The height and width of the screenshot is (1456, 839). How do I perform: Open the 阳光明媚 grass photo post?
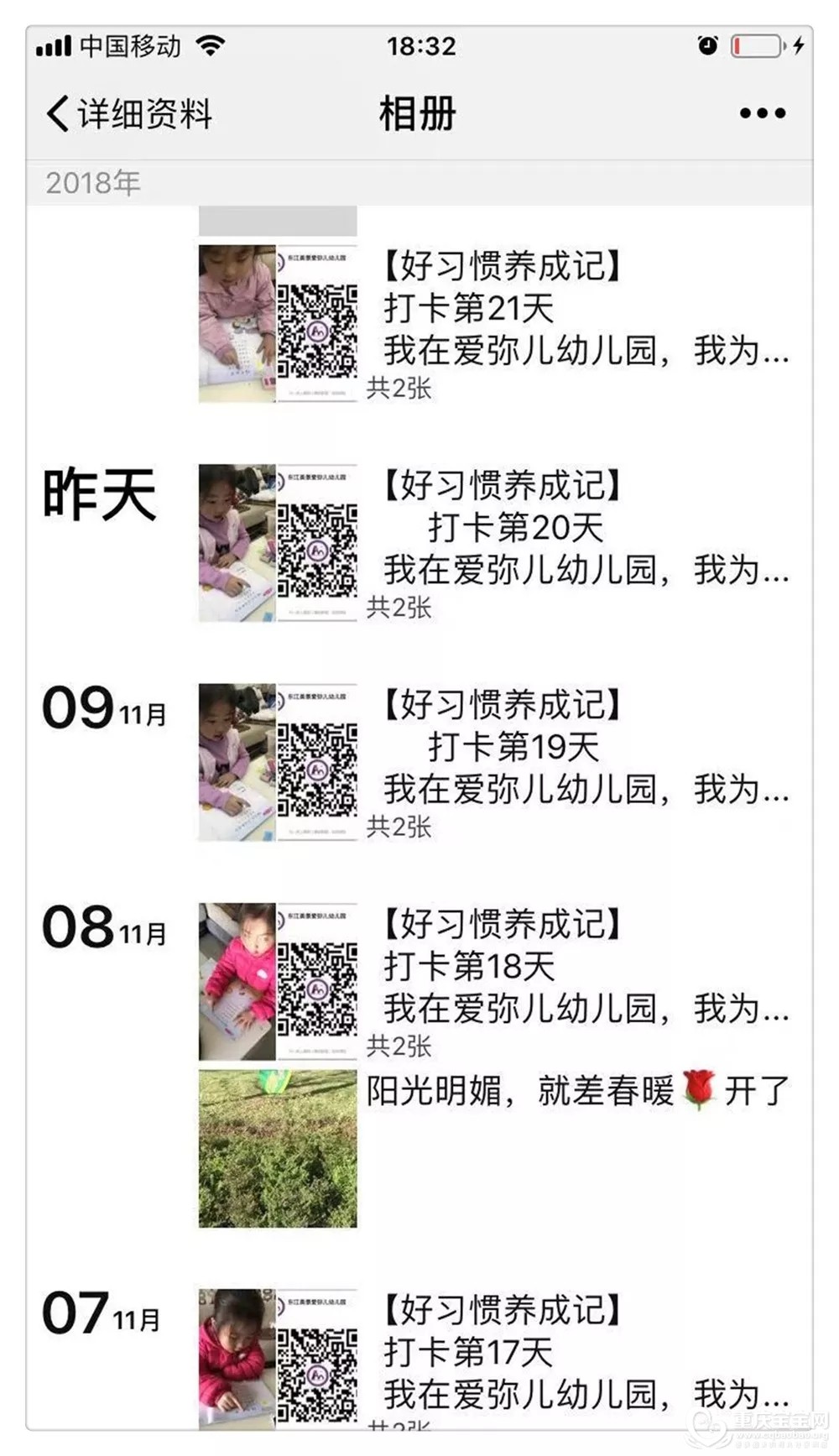tap(578, 1091)
